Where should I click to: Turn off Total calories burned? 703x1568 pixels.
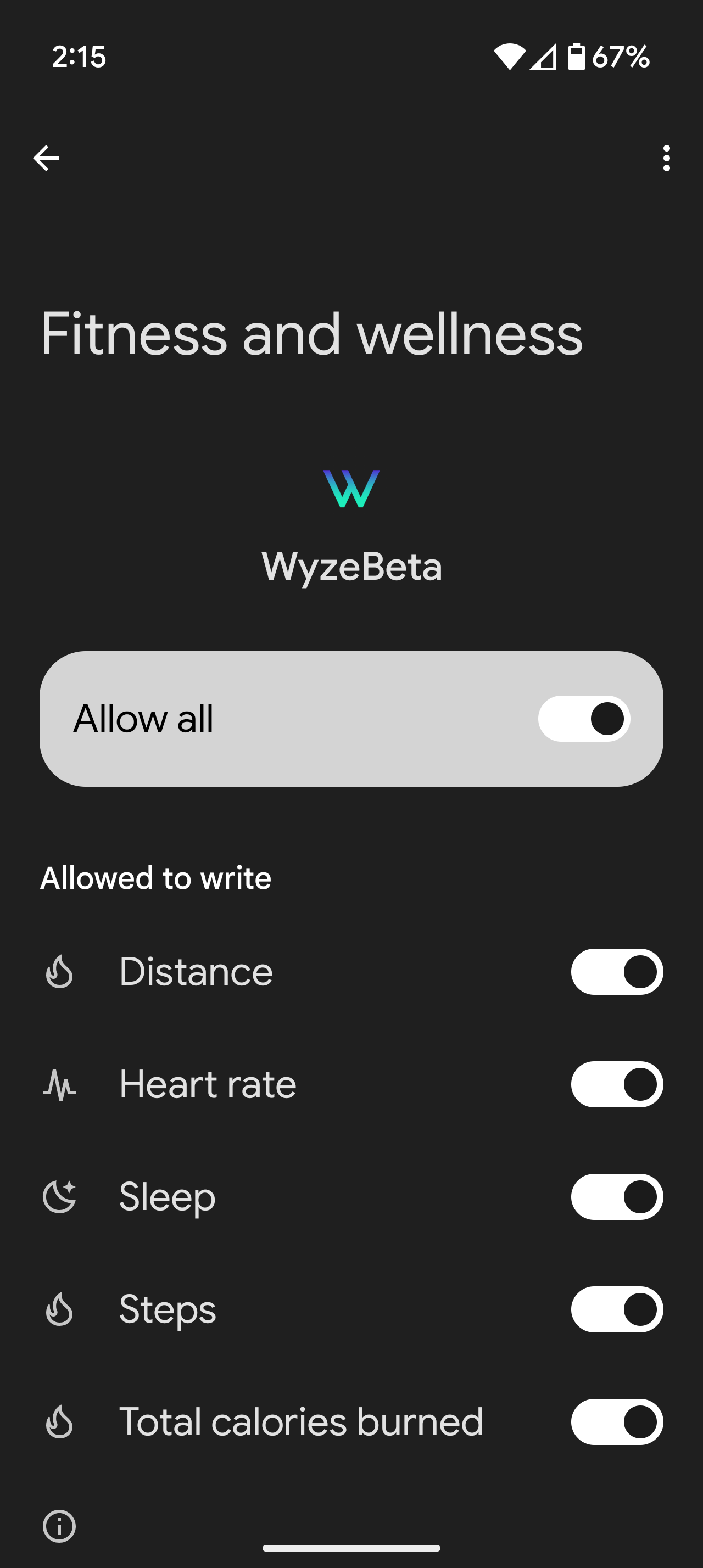(x=617, y=1422)
